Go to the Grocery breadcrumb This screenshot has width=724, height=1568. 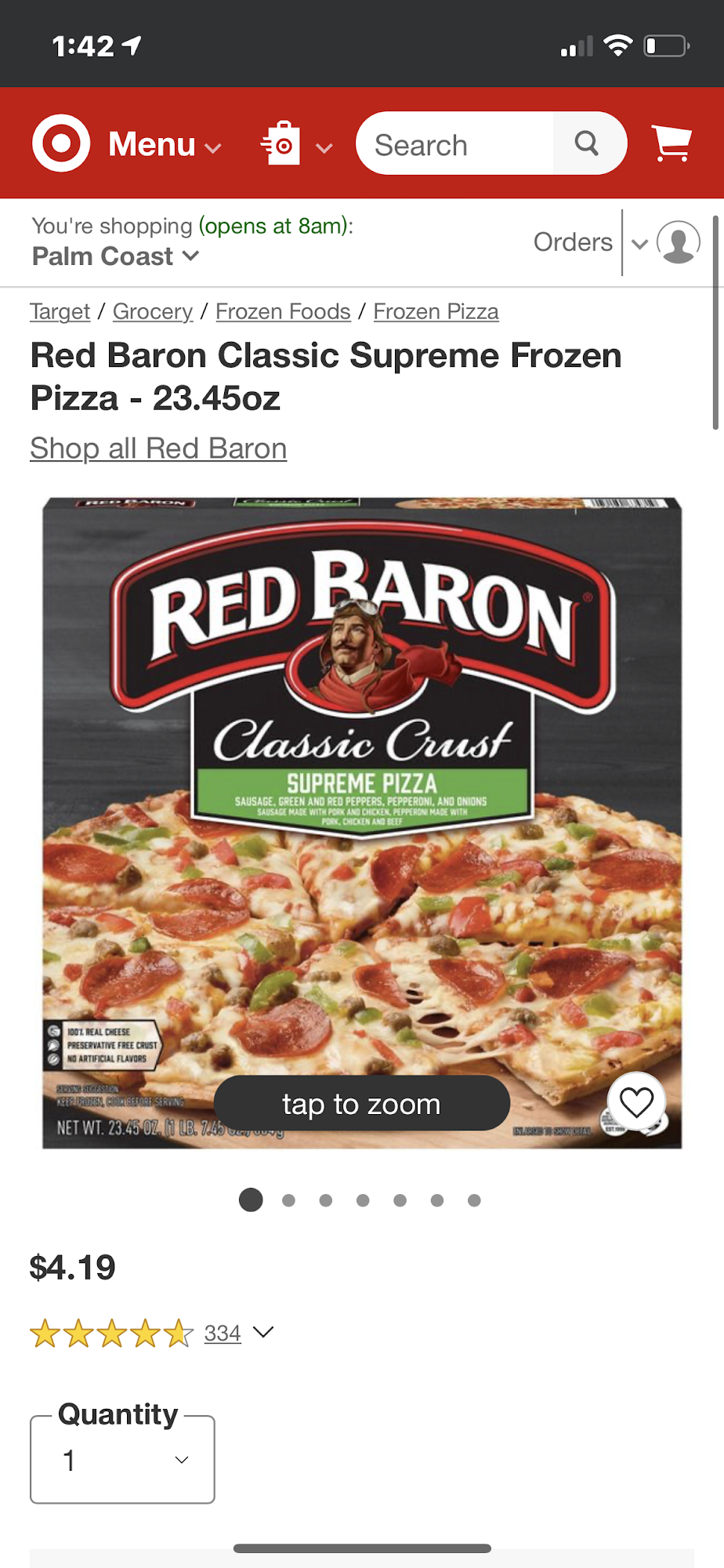[x=153, y=312]
